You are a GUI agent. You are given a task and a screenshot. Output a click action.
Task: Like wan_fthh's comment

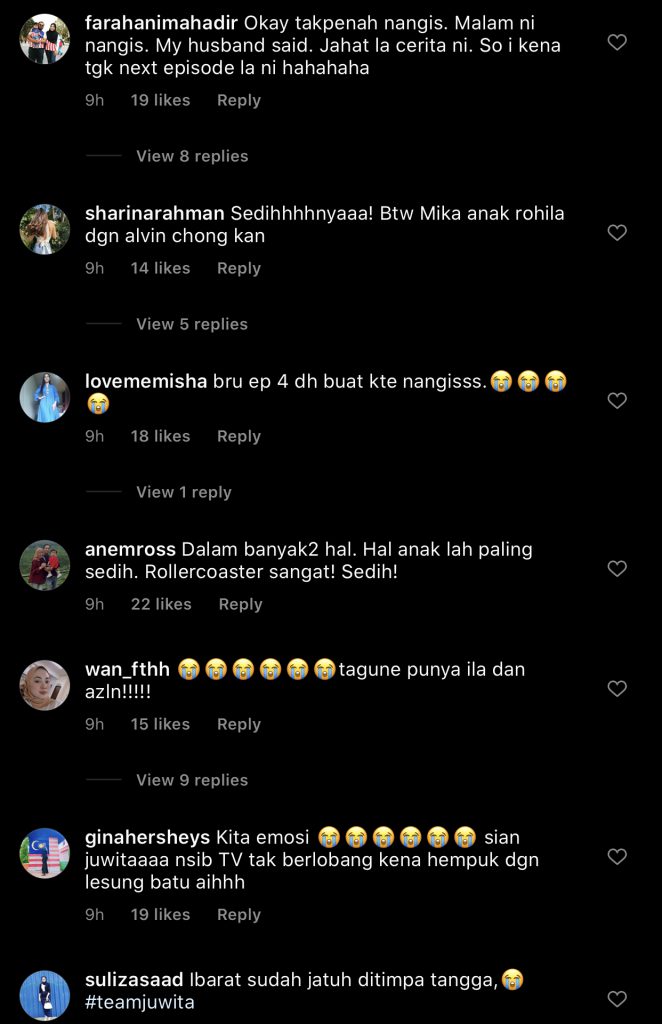pos(618,688)
